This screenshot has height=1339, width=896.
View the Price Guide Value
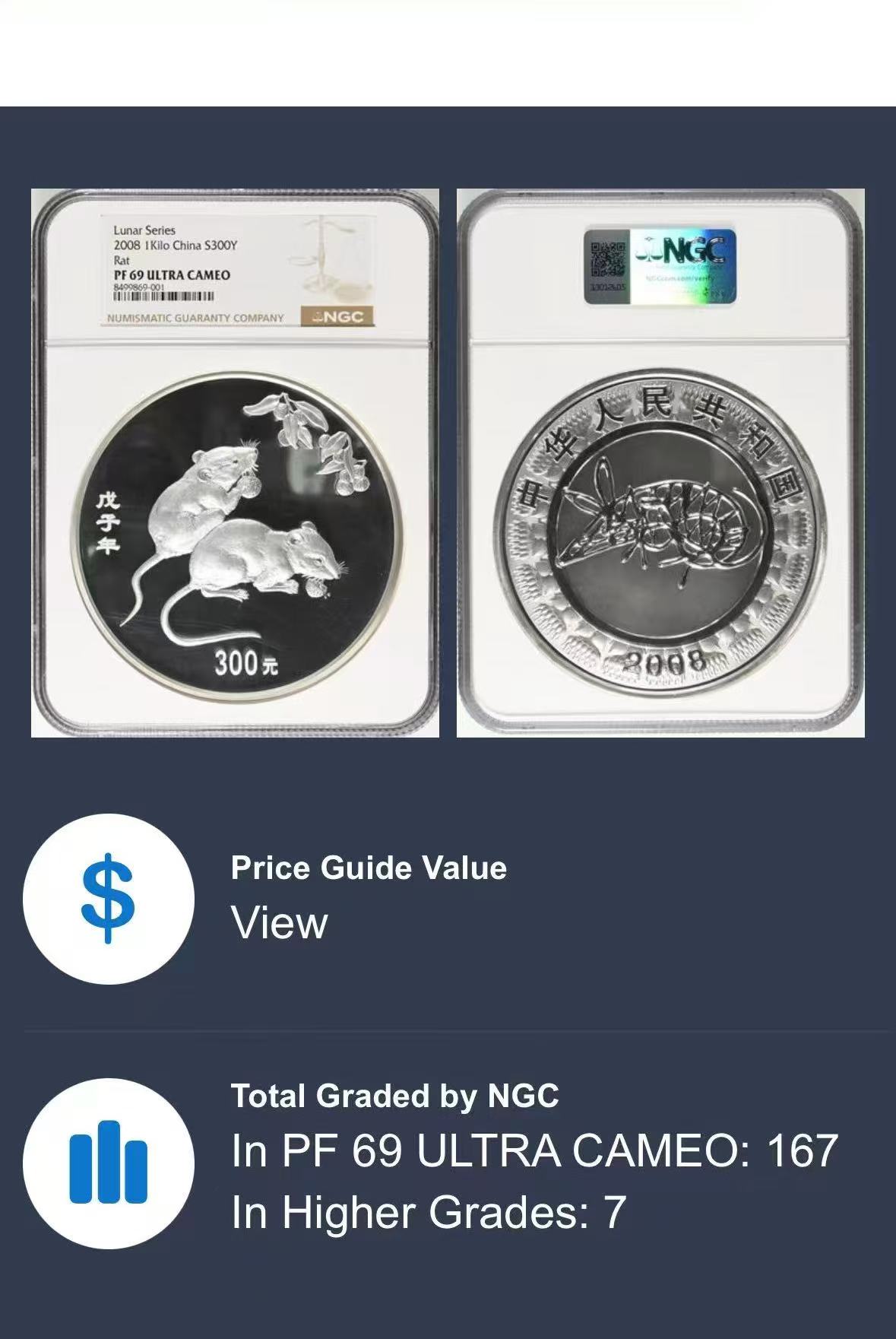coord(279,923)
